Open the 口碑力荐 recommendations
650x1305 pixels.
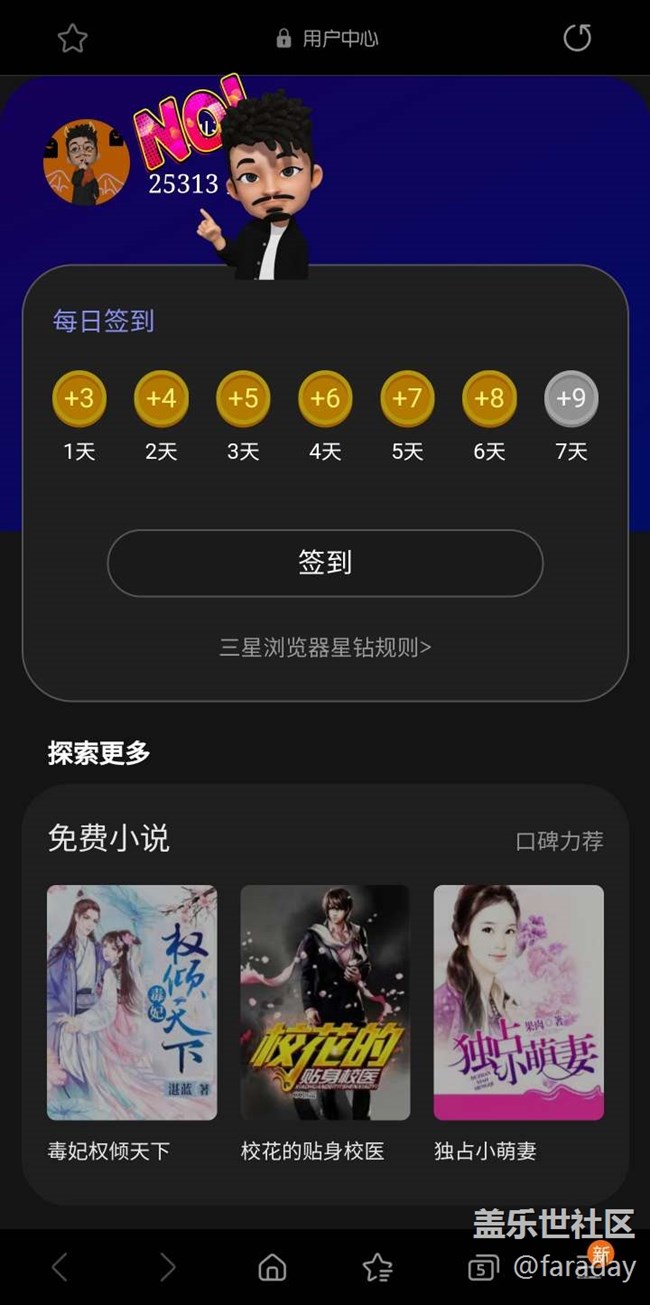[559, 841]
